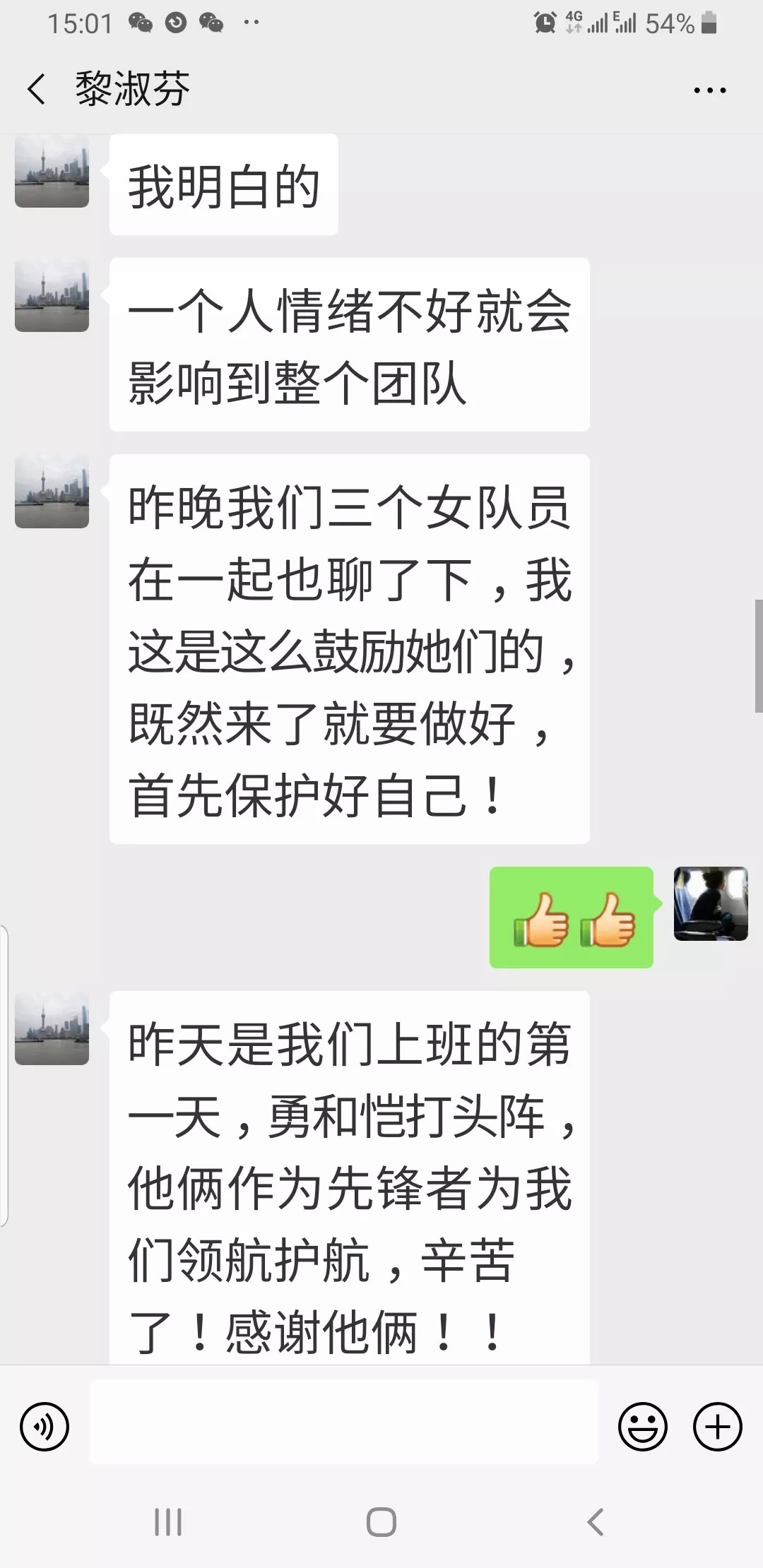Viewport: 763px width, 1568px height.
Task: Open the emoji sticker panel
Action: pos(642,1427)
